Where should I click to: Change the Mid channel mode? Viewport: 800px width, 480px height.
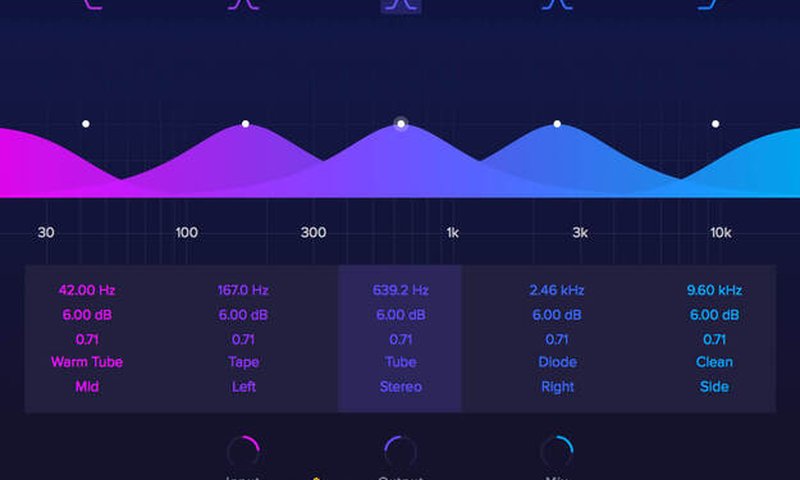86,386
